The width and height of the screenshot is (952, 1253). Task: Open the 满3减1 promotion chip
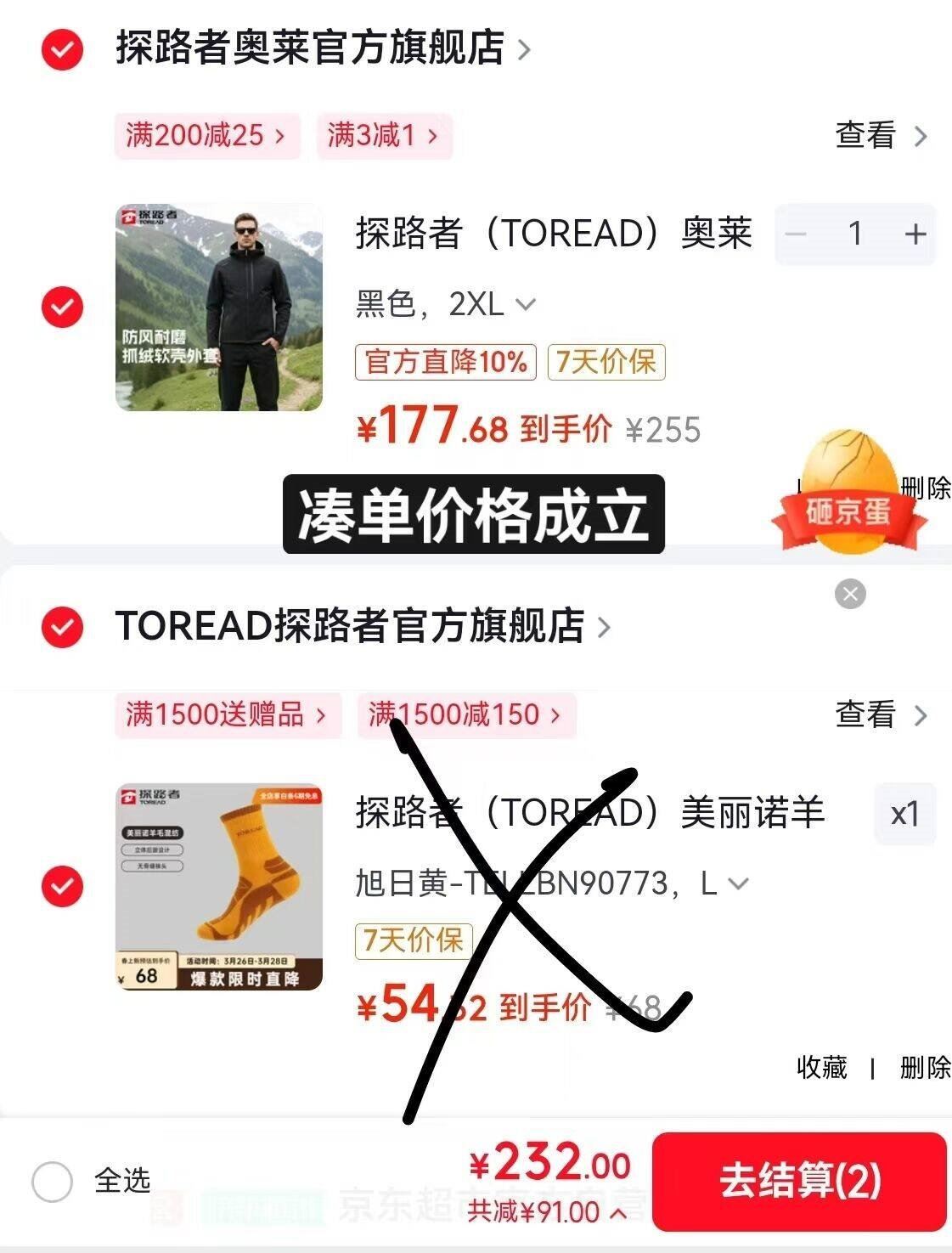pyautogui.click(x=385, y=135)
